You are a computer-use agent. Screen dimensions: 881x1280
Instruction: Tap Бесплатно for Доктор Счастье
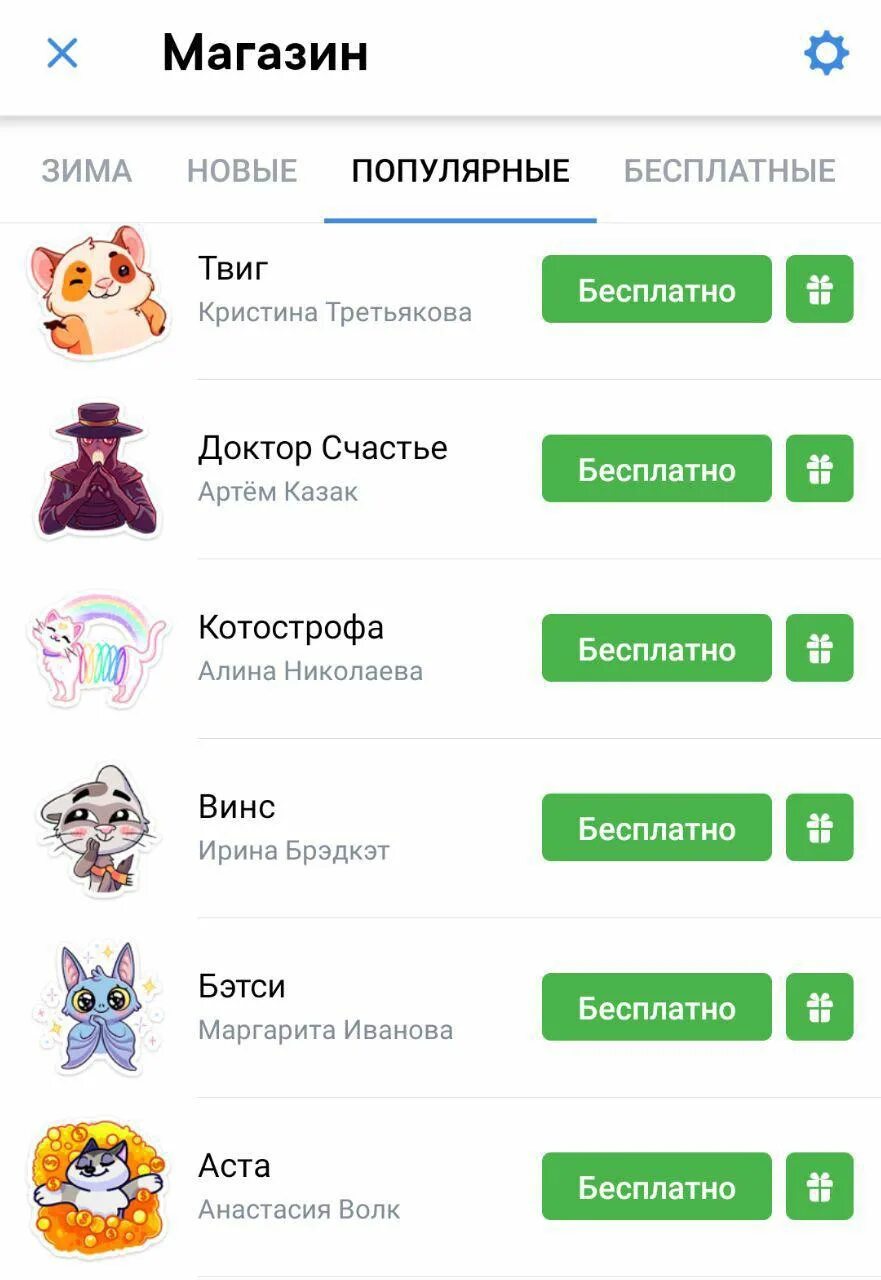tap(656, 469)
